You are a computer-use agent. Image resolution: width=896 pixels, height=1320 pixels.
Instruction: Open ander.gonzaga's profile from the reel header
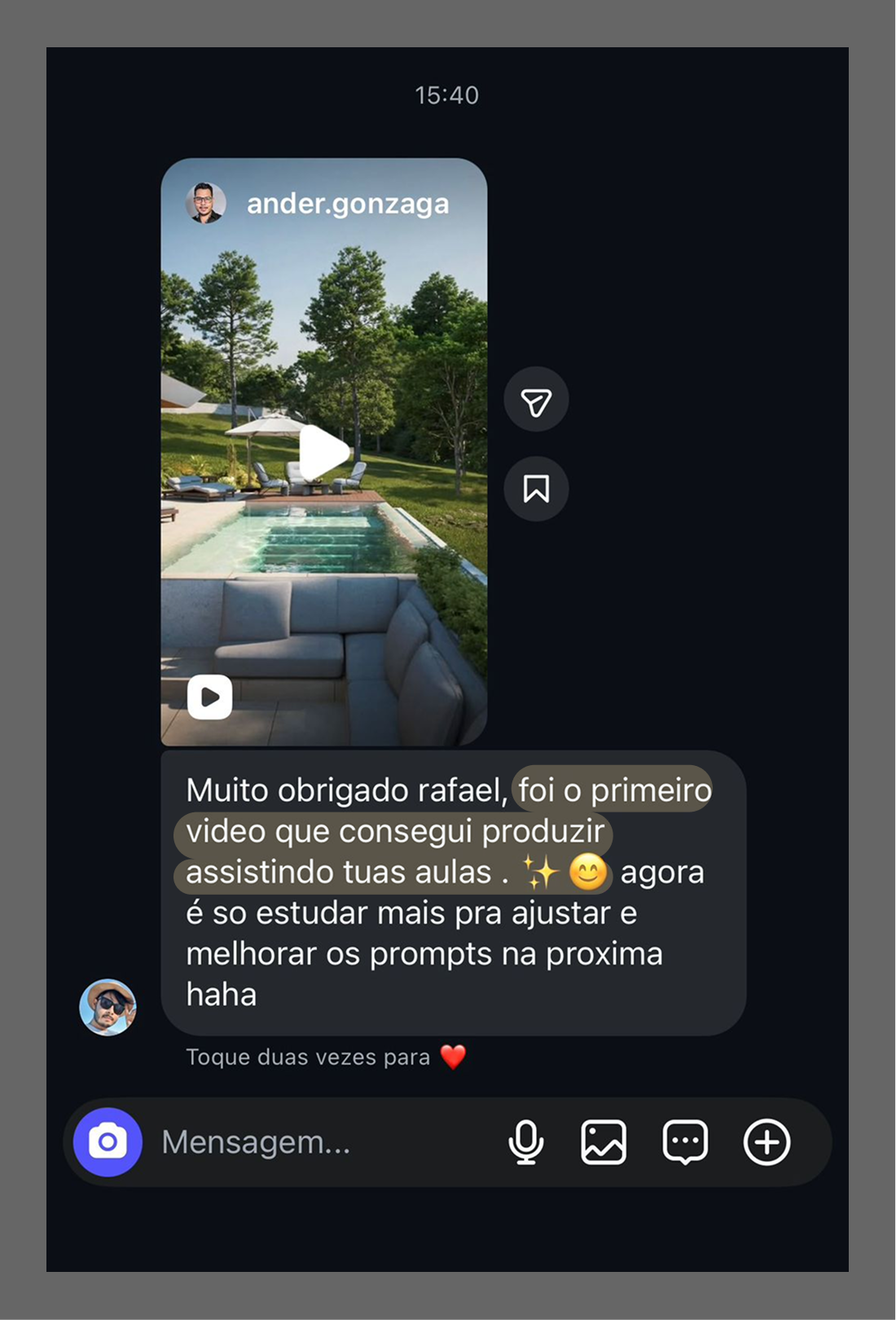[x=348, y=204]
